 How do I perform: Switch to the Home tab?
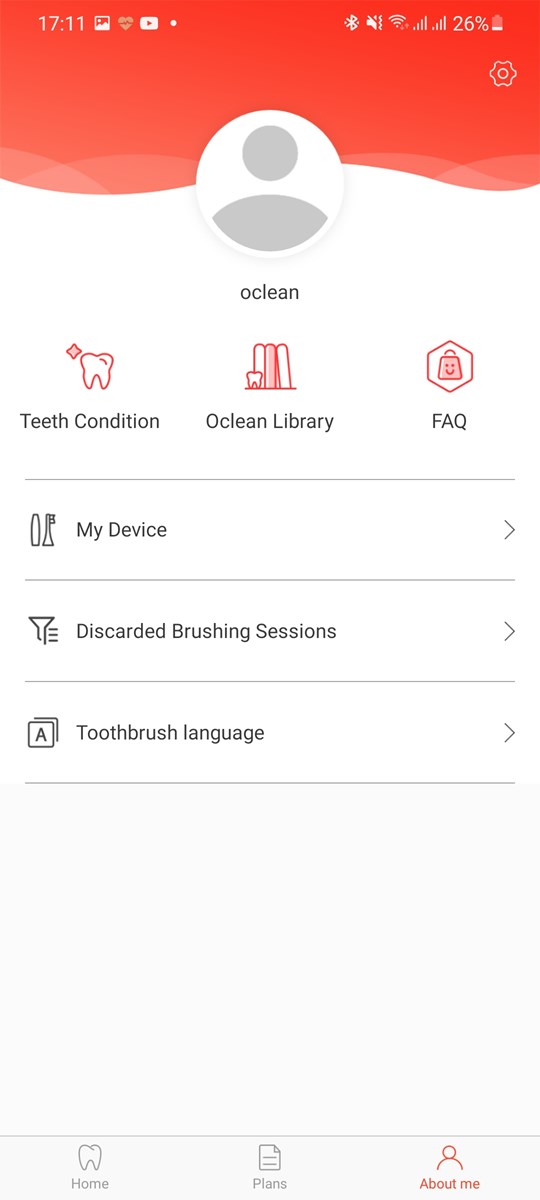(90, 1167)
